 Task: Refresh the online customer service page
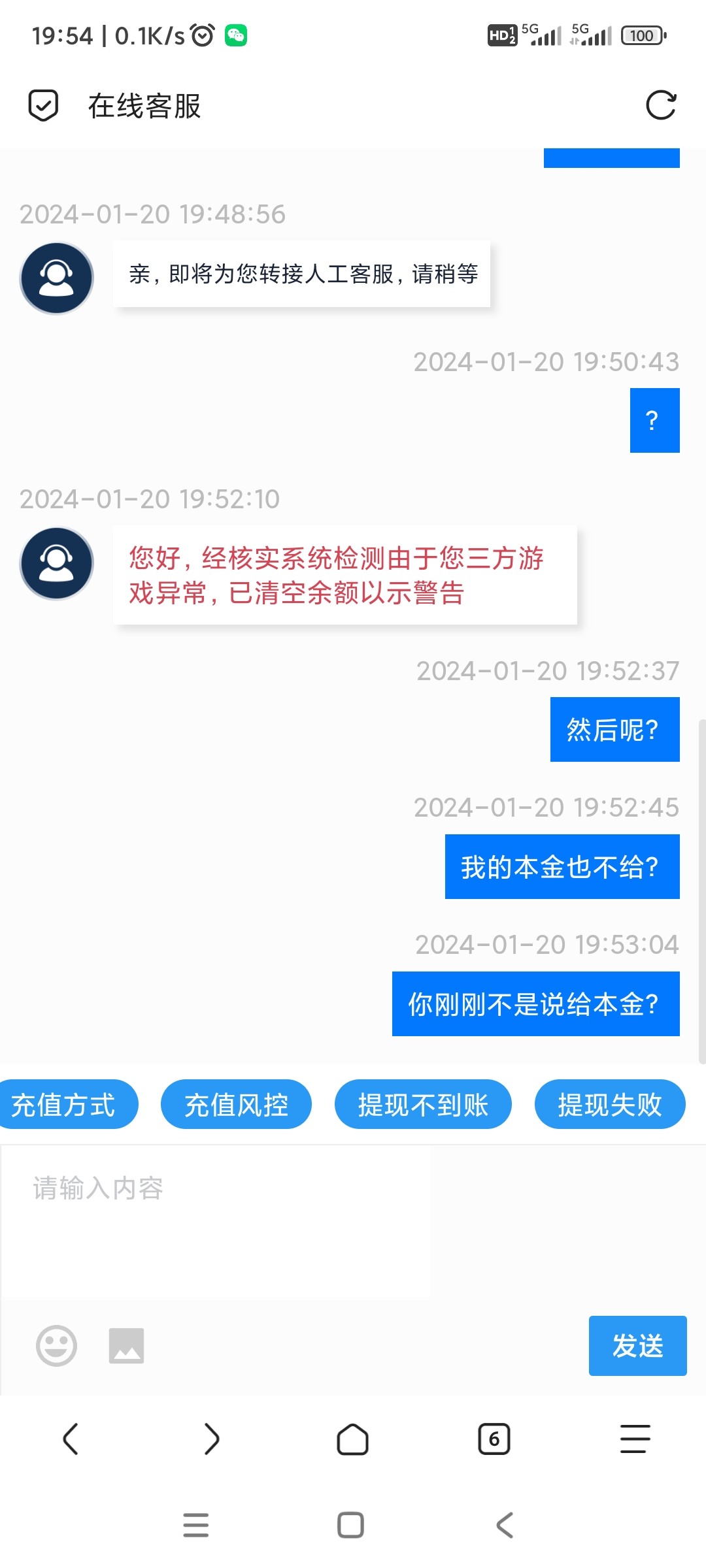click(x=660, y=105)
